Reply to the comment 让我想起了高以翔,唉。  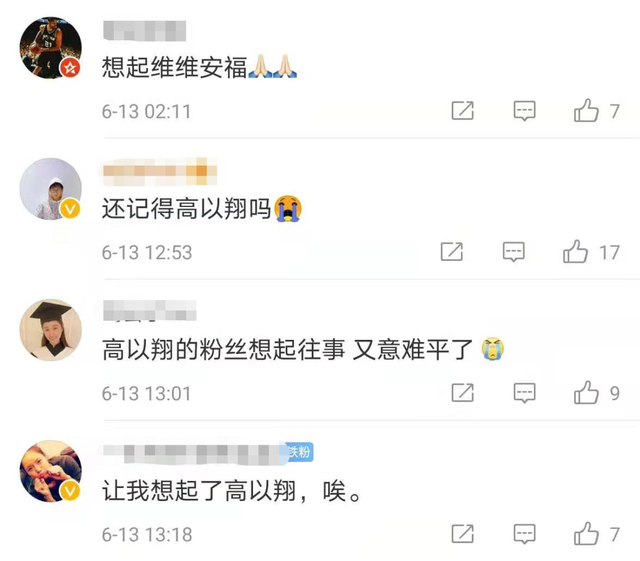(524, 534)
